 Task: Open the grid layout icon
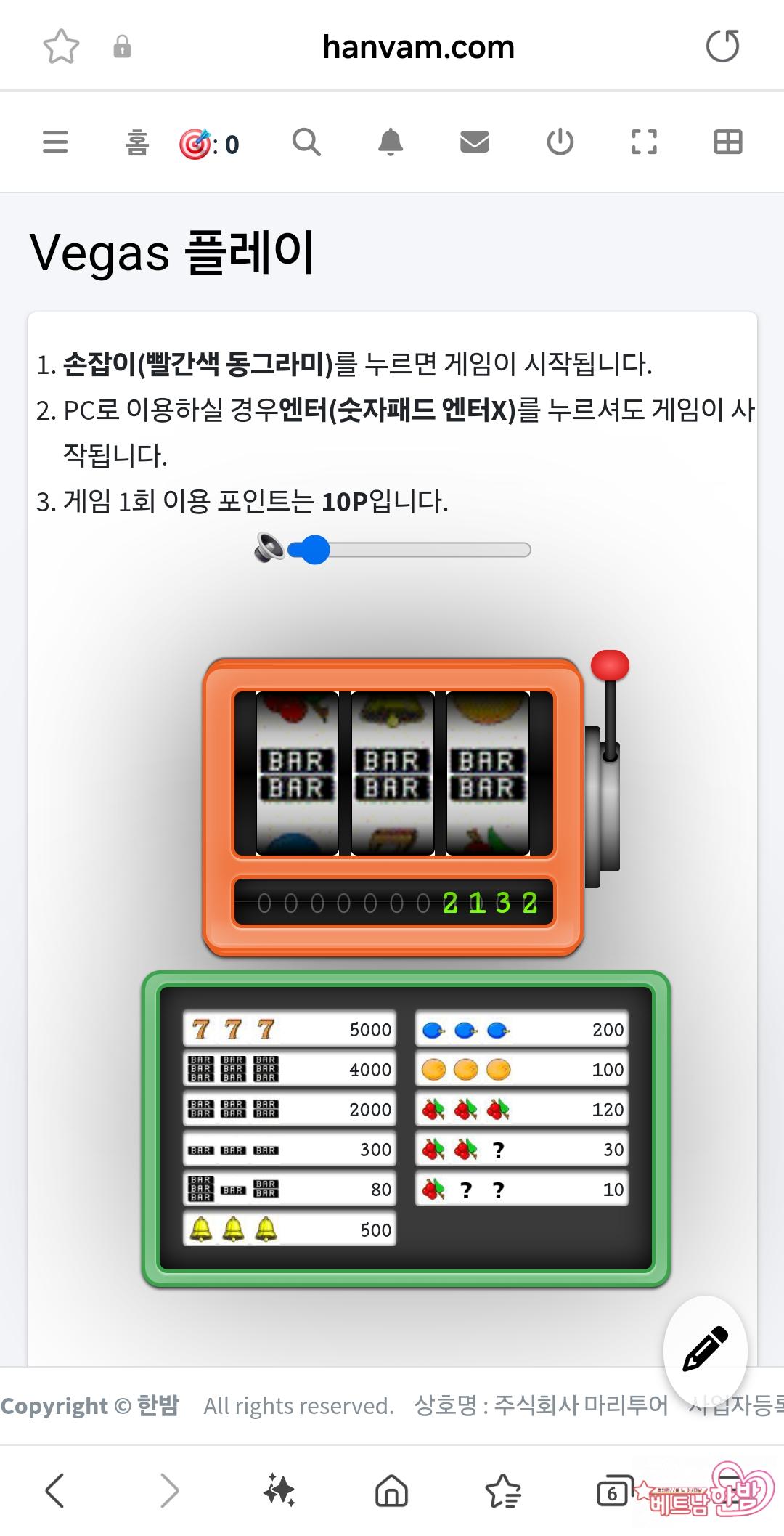click(x=727, y=142)
